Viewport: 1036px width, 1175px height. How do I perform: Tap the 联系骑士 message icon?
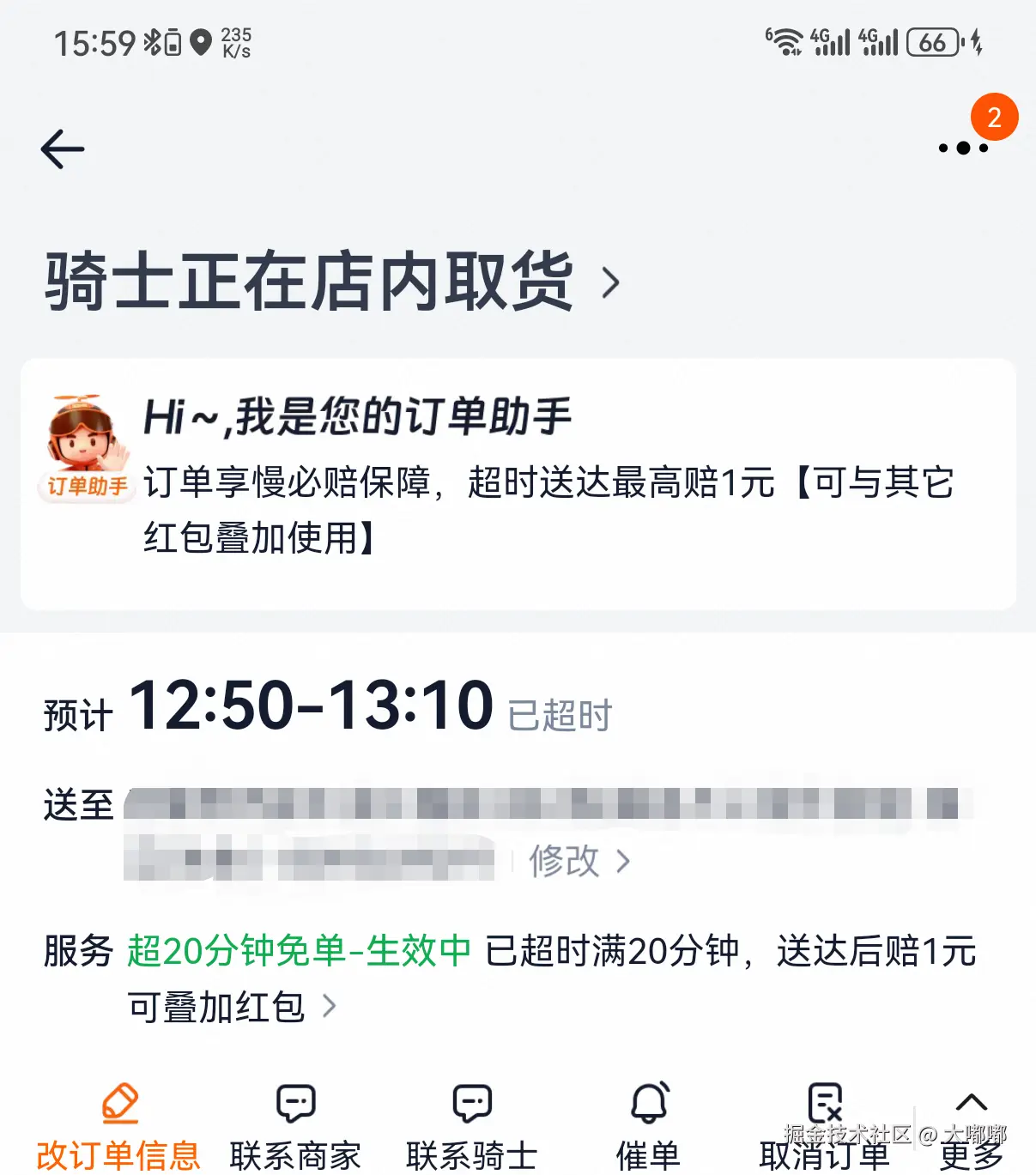click(x=470, y=1105)
